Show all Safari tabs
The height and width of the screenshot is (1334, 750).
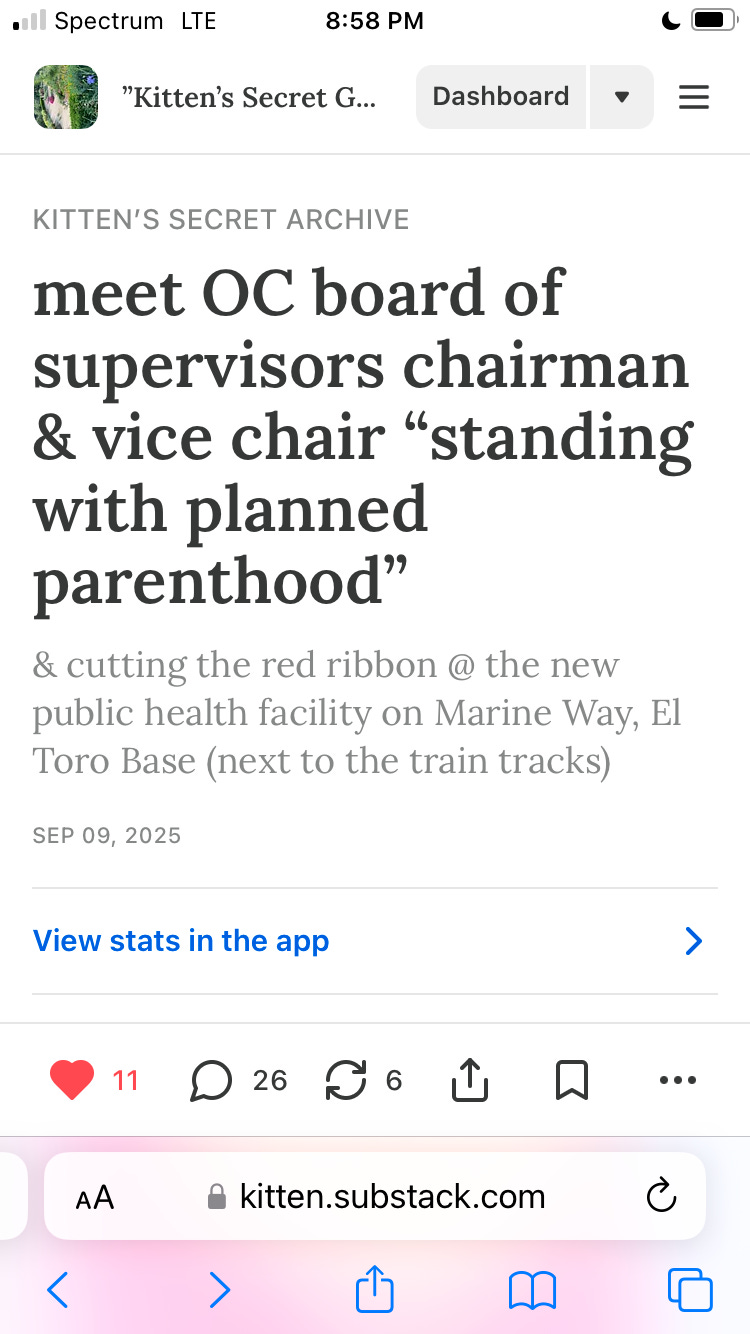click(690, 1290)
